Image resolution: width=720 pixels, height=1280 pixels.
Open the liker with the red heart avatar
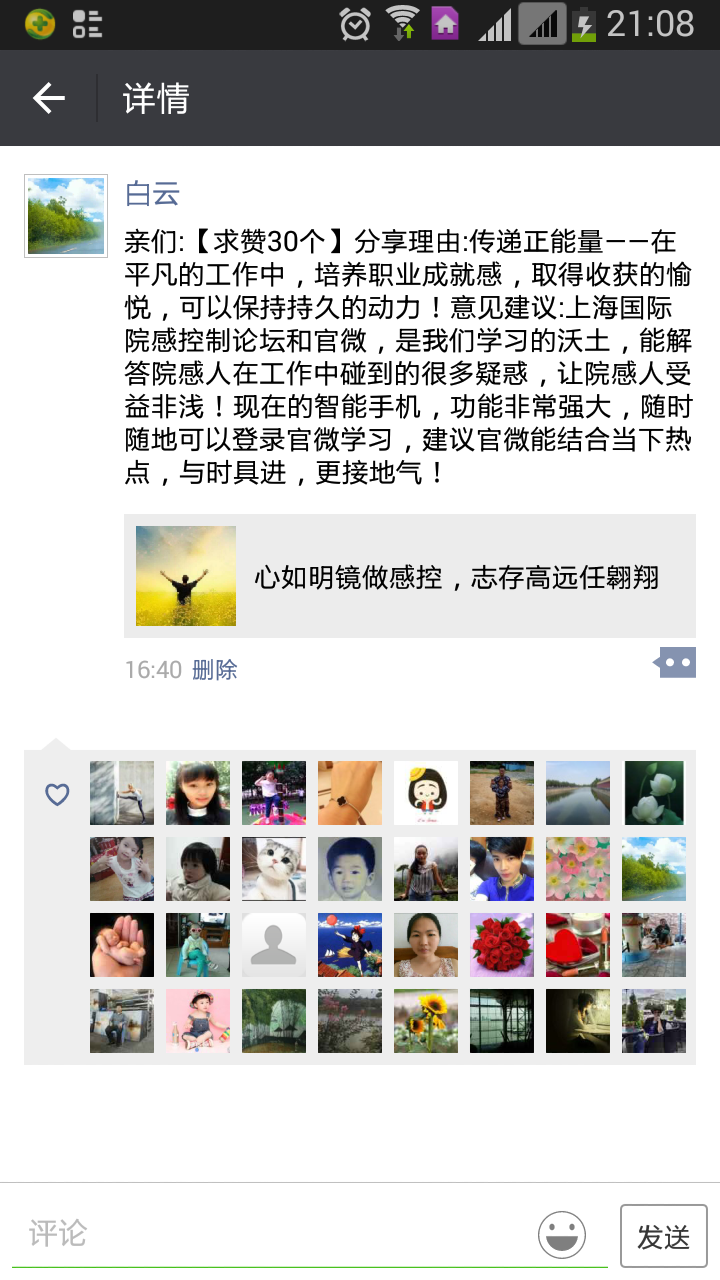[x=578, y=945]
